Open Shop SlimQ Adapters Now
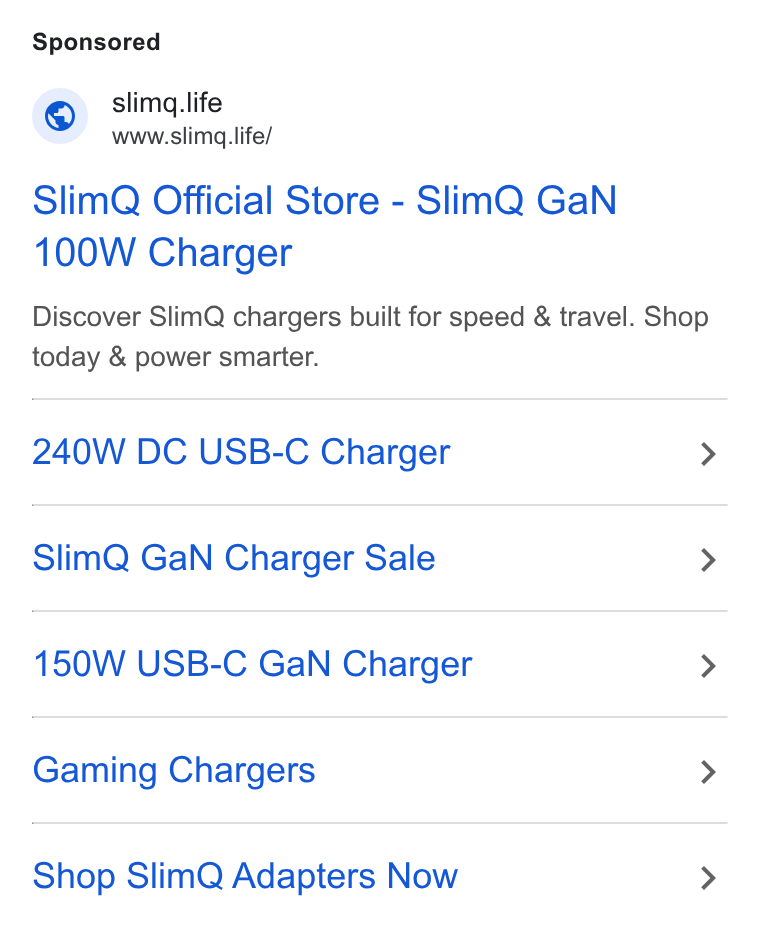The image size is (760, 928). 379,876
